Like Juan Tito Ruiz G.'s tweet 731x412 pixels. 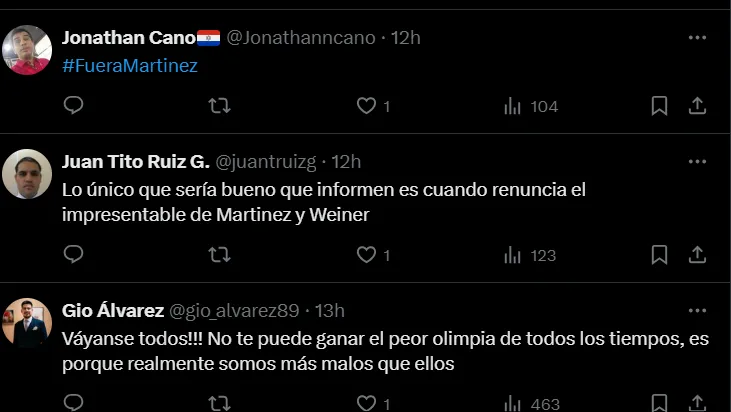[x=366, y=255]
